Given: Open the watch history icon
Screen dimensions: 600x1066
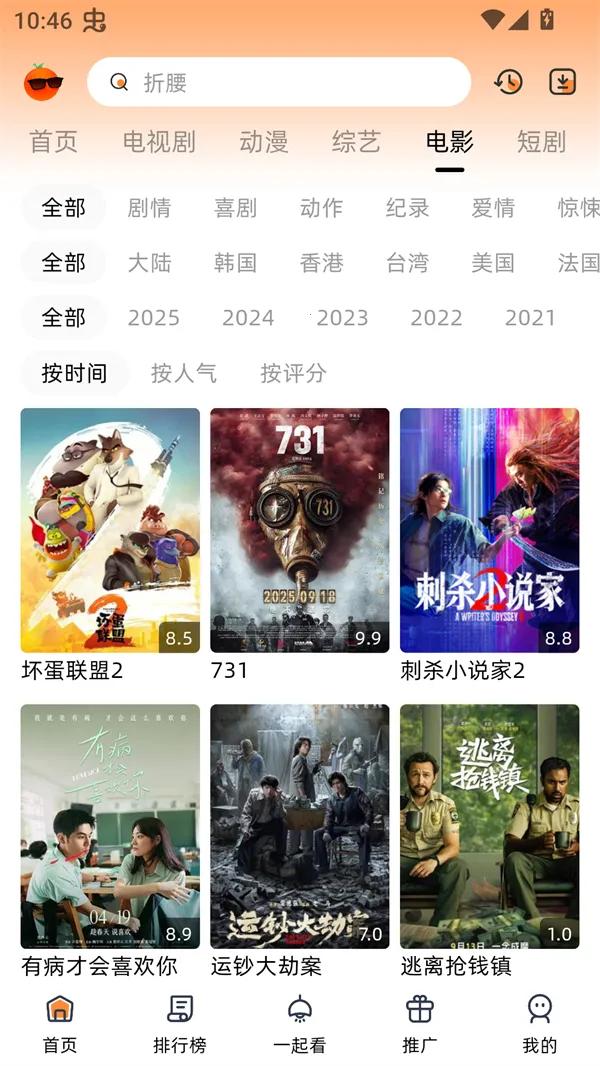Looking at the screenshot, I should [x=508, y=82].
